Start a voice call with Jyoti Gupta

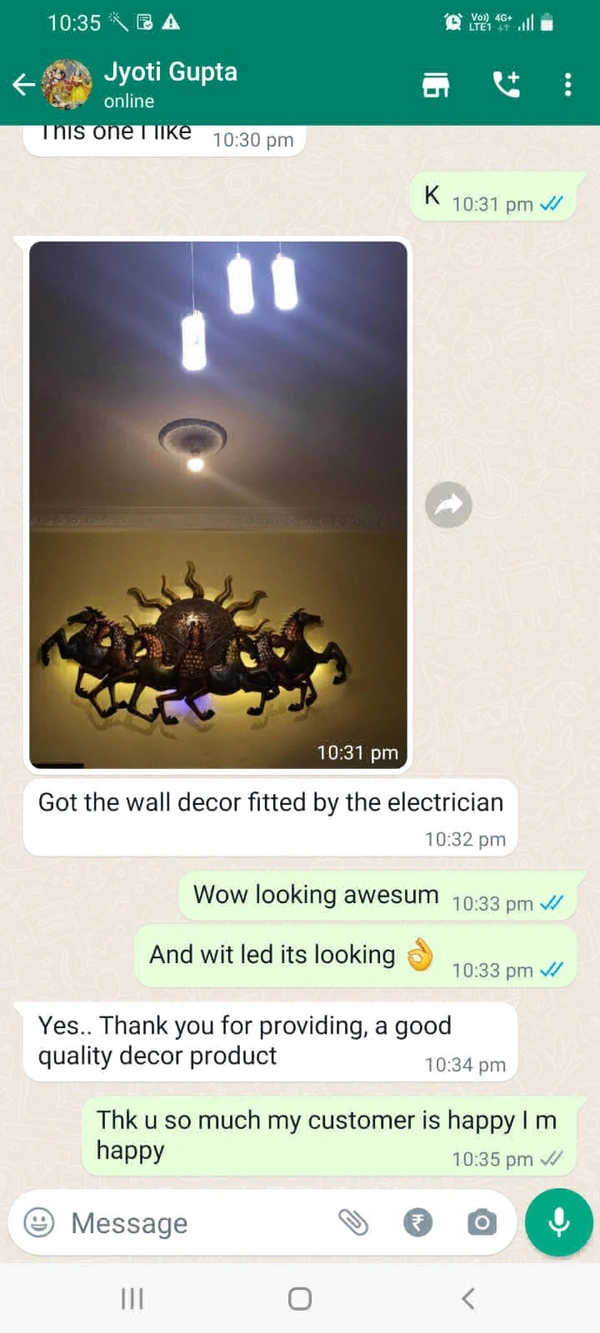coord(506,85)
